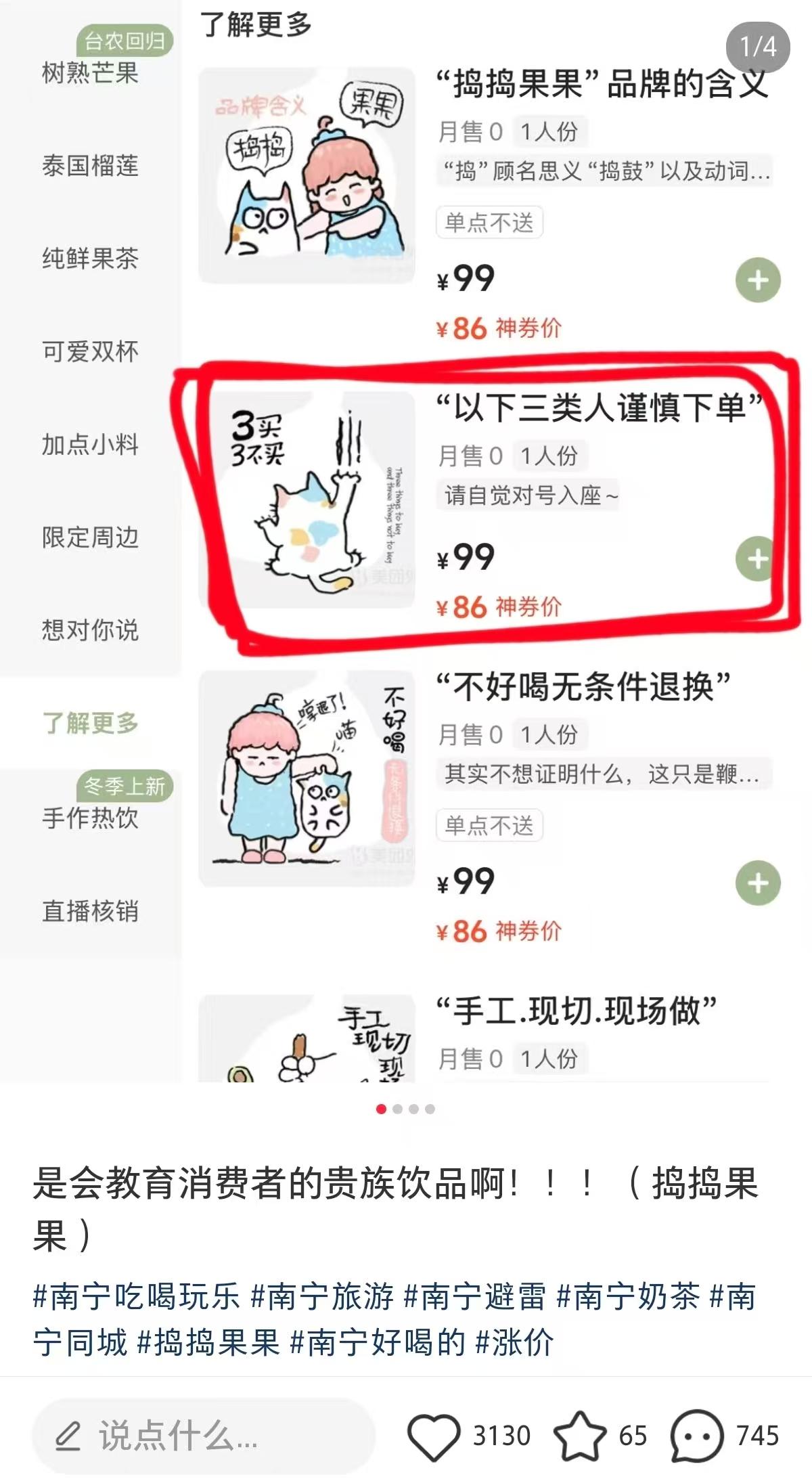The image size is (812, 1479).
Task: Open the post's menu screenshot image full screen
Action: (x=406, y=542)
